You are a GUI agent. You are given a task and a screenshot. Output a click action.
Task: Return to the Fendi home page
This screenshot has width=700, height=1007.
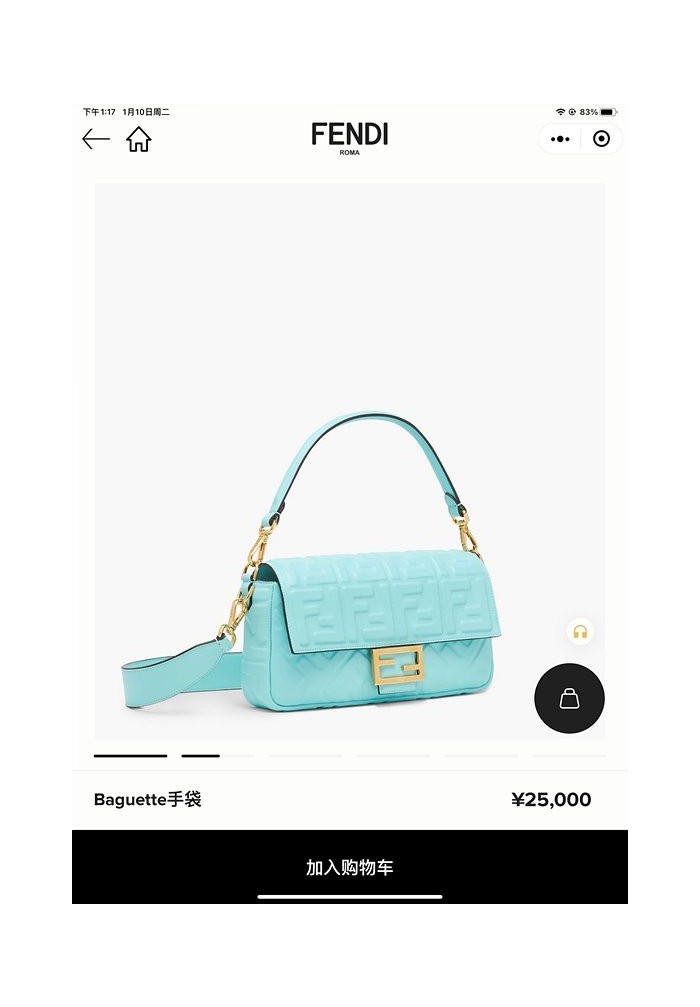(x=139, y=139)
